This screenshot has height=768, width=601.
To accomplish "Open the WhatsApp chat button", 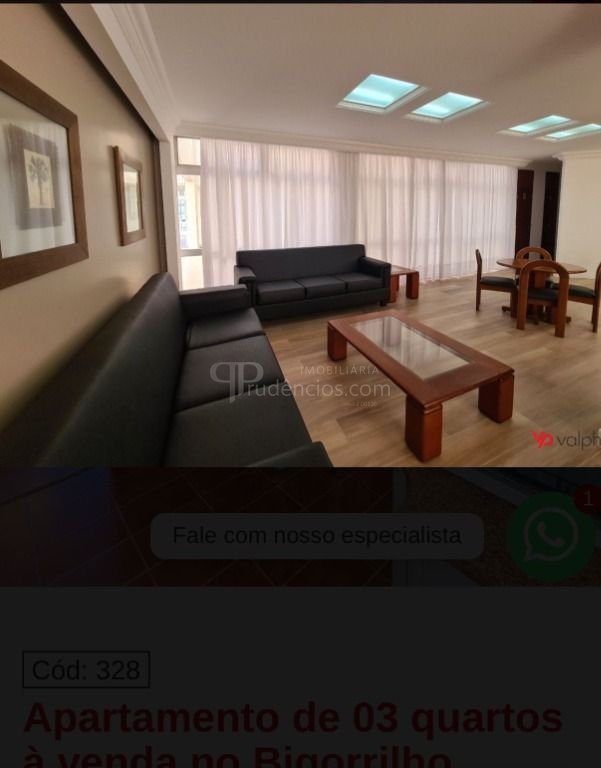I will [x=551, y=537].
